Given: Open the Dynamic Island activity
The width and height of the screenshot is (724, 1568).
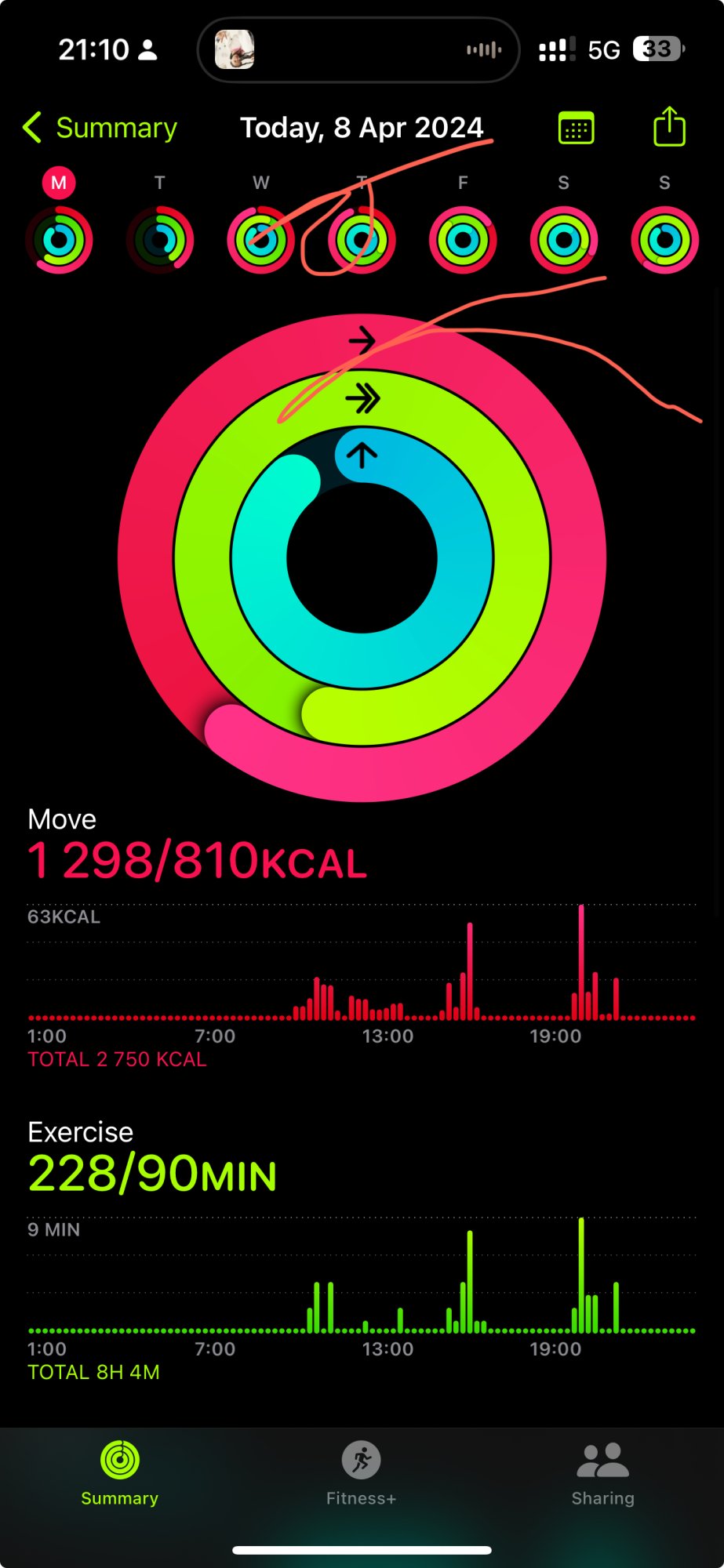Looking at the screenshot, I should 358,50.
